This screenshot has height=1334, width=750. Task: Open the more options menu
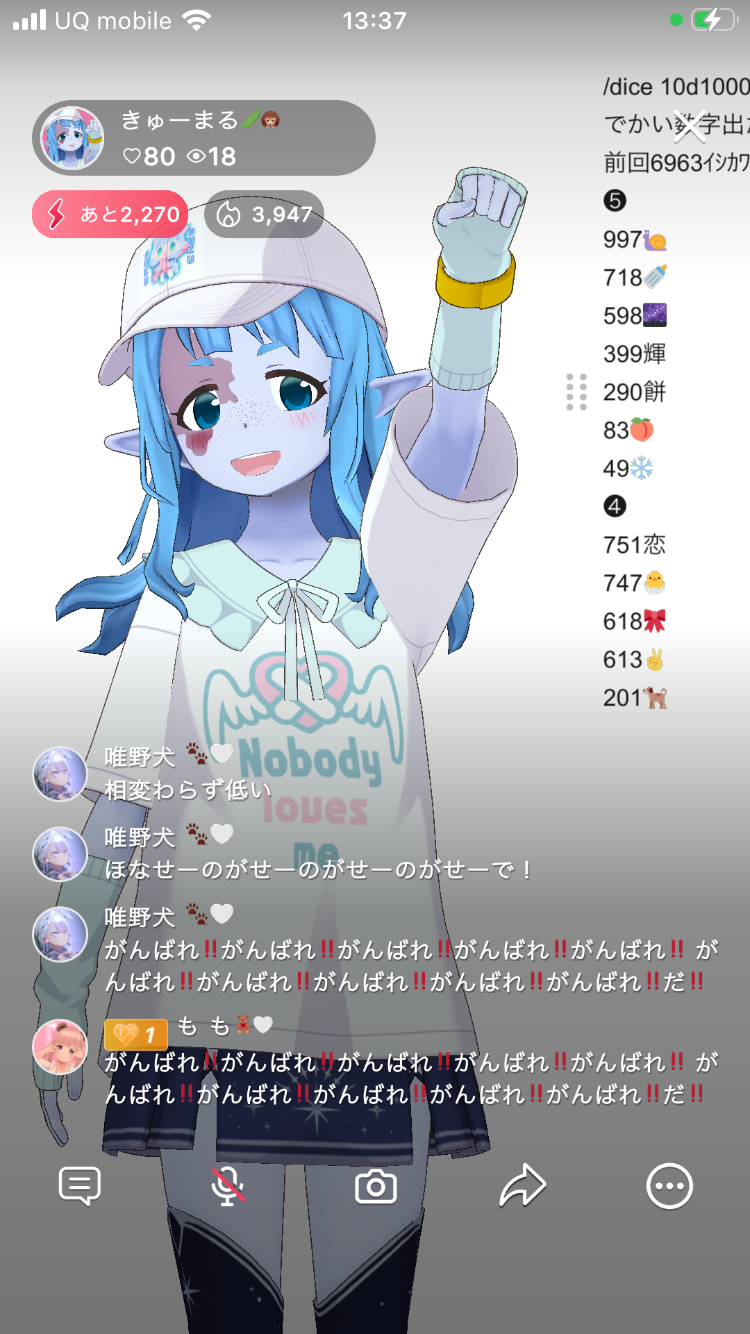tap(669, 1186)
